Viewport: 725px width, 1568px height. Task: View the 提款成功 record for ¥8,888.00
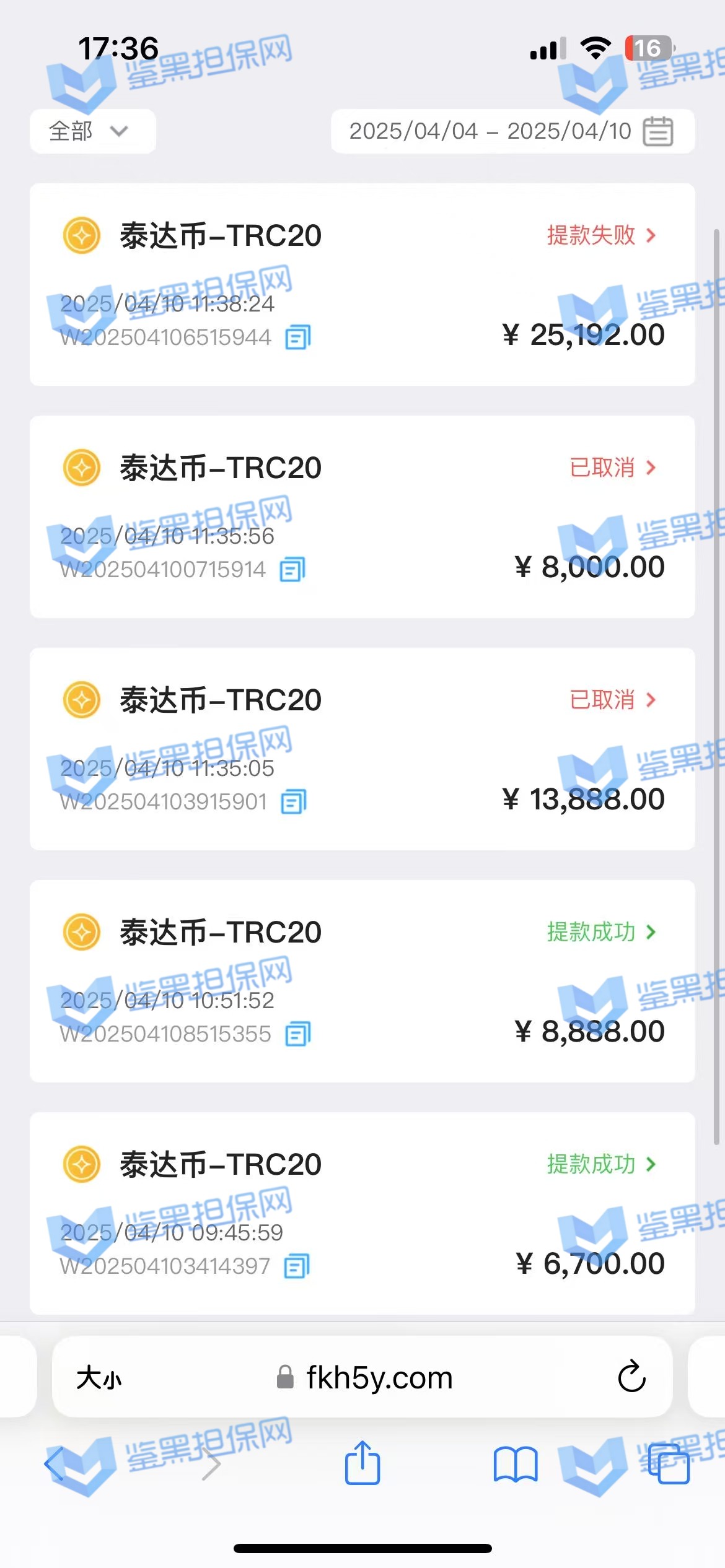600,932
